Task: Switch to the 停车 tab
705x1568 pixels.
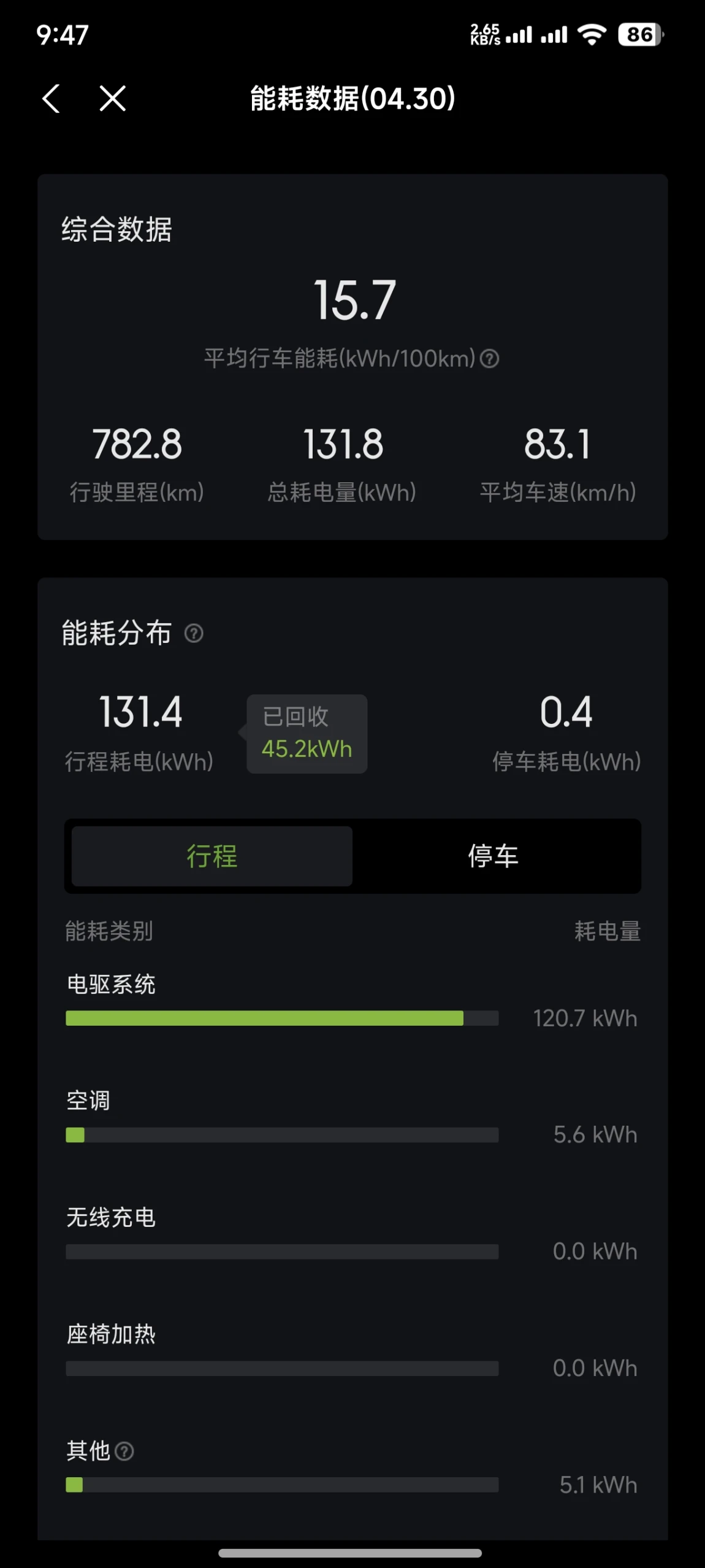Action: click(493, 856)
